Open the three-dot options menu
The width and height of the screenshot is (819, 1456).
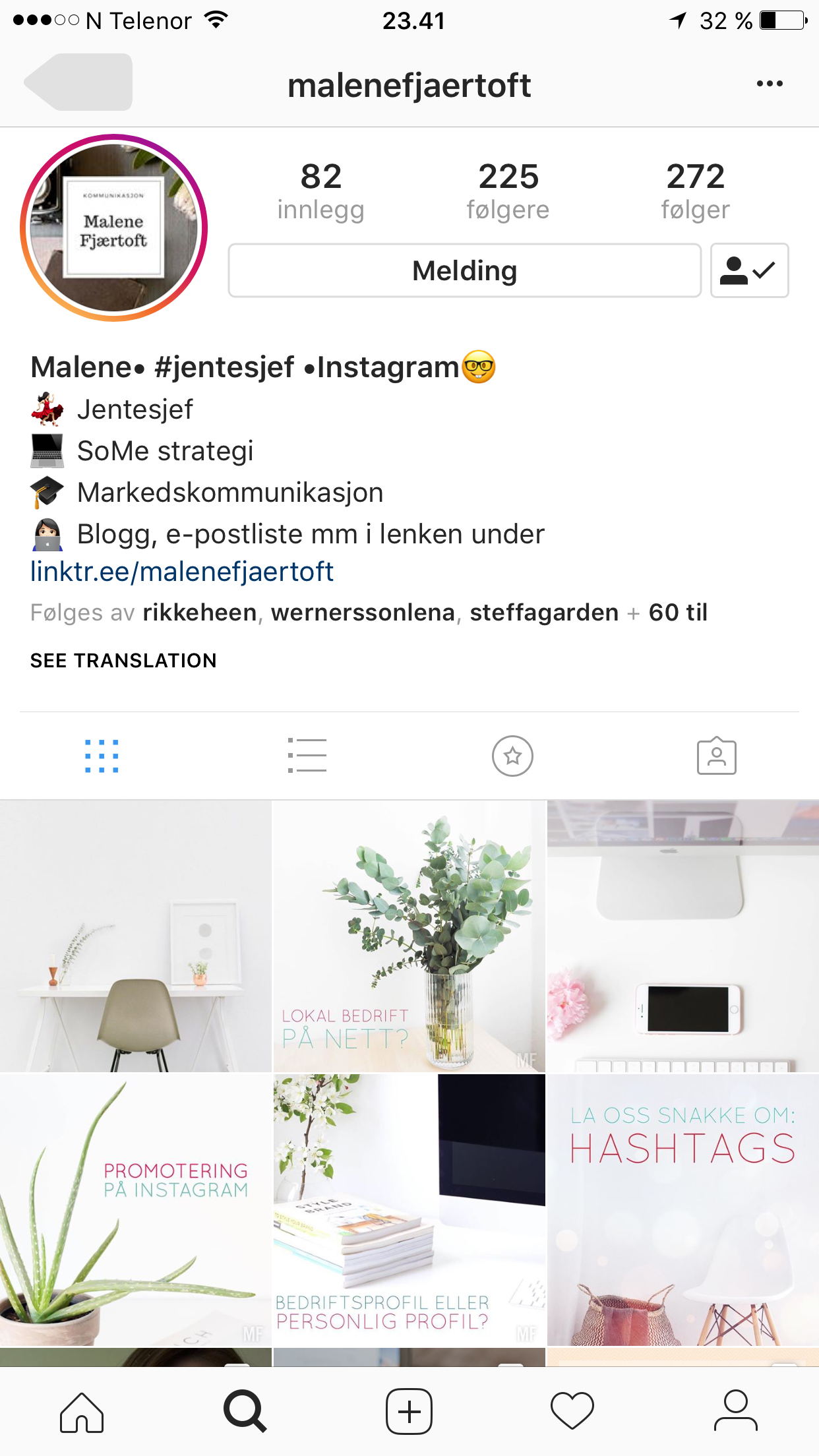pyautogui.click(x=770, y=84)
